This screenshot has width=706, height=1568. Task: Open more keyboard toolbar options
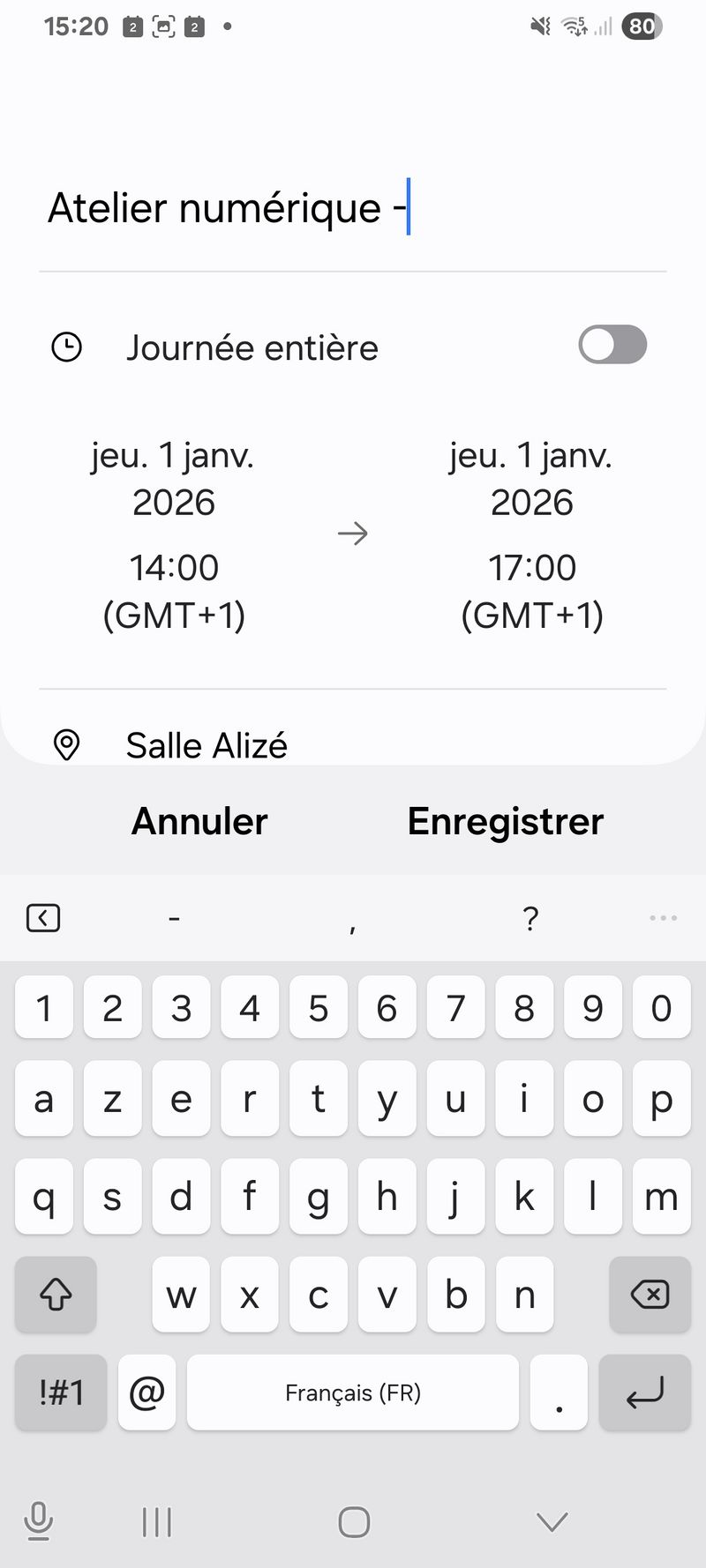(663, 918)
